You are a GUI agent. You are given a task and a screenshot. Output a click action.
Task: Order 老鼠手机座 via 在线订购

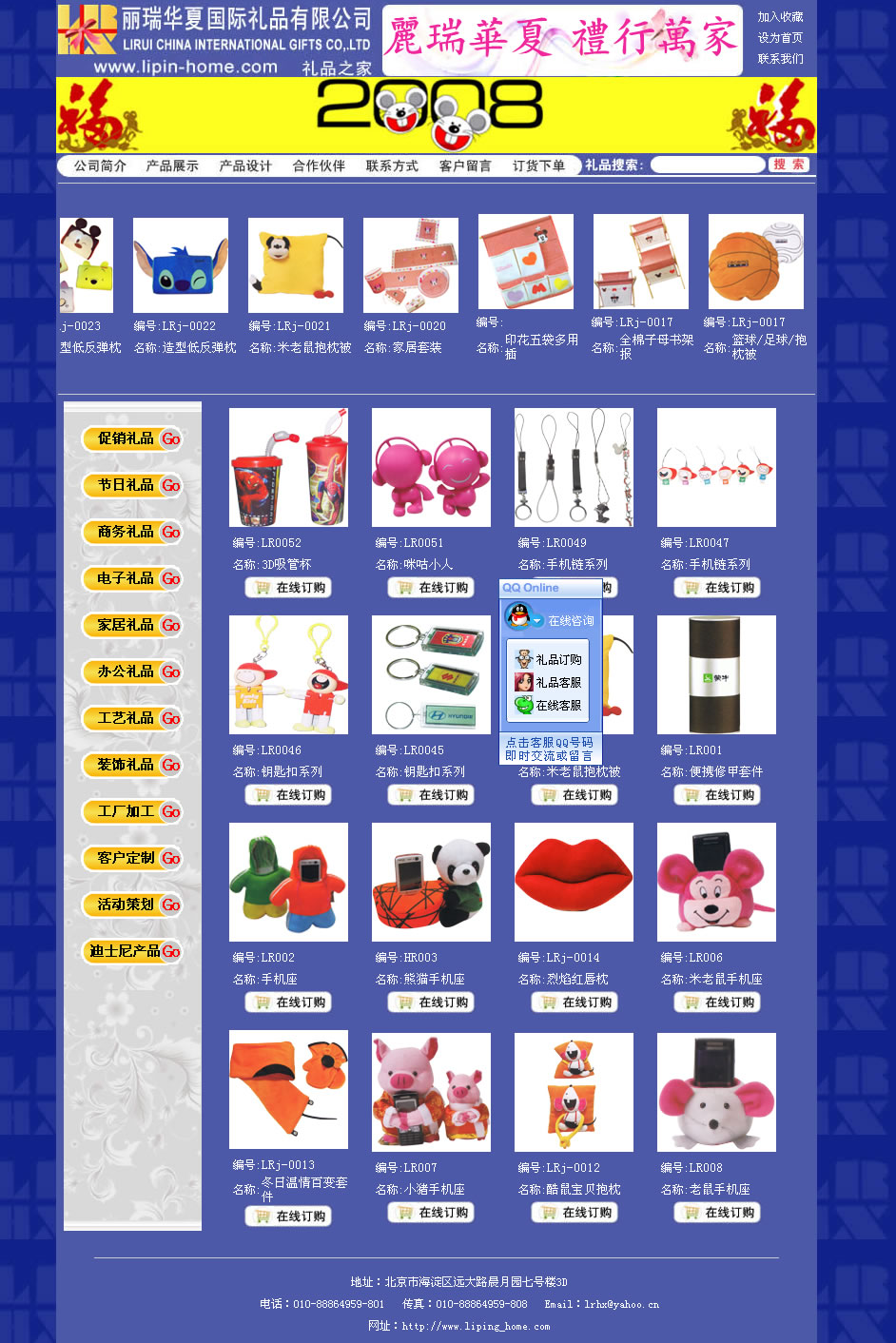coord(717,1213)
